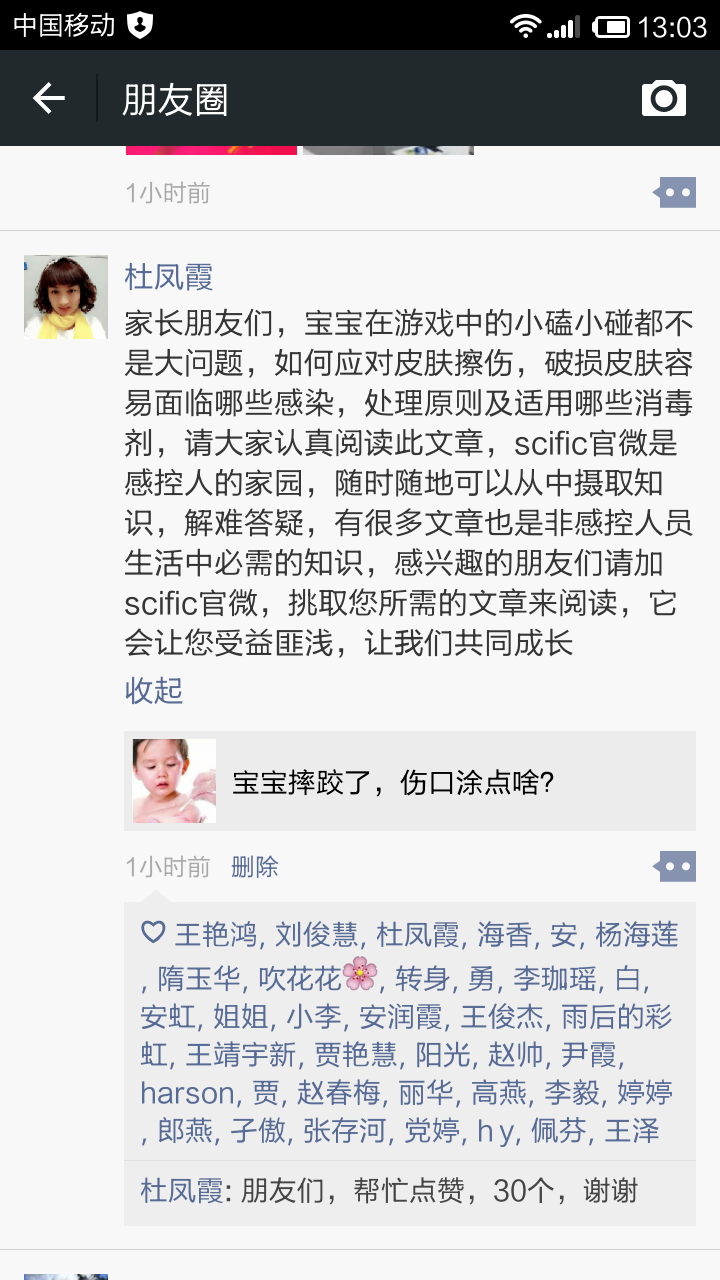Open 王艳鸿's profile from the likes list

(215, 935)
